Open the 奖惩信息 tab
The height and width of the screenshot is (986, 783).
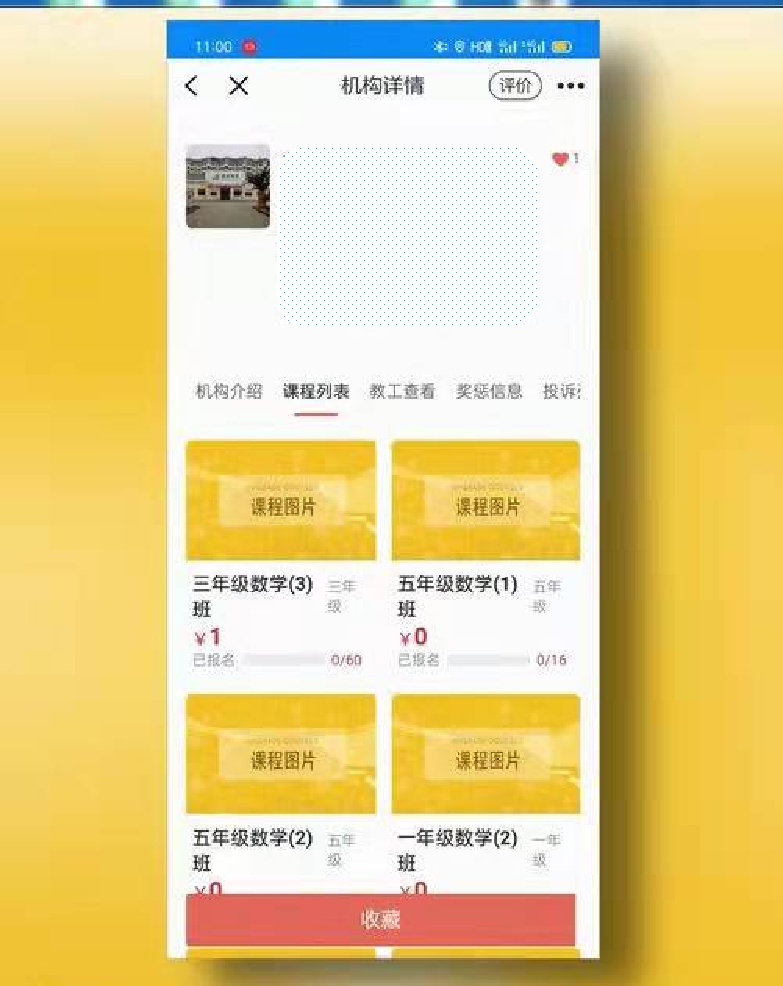pos(489,391)
